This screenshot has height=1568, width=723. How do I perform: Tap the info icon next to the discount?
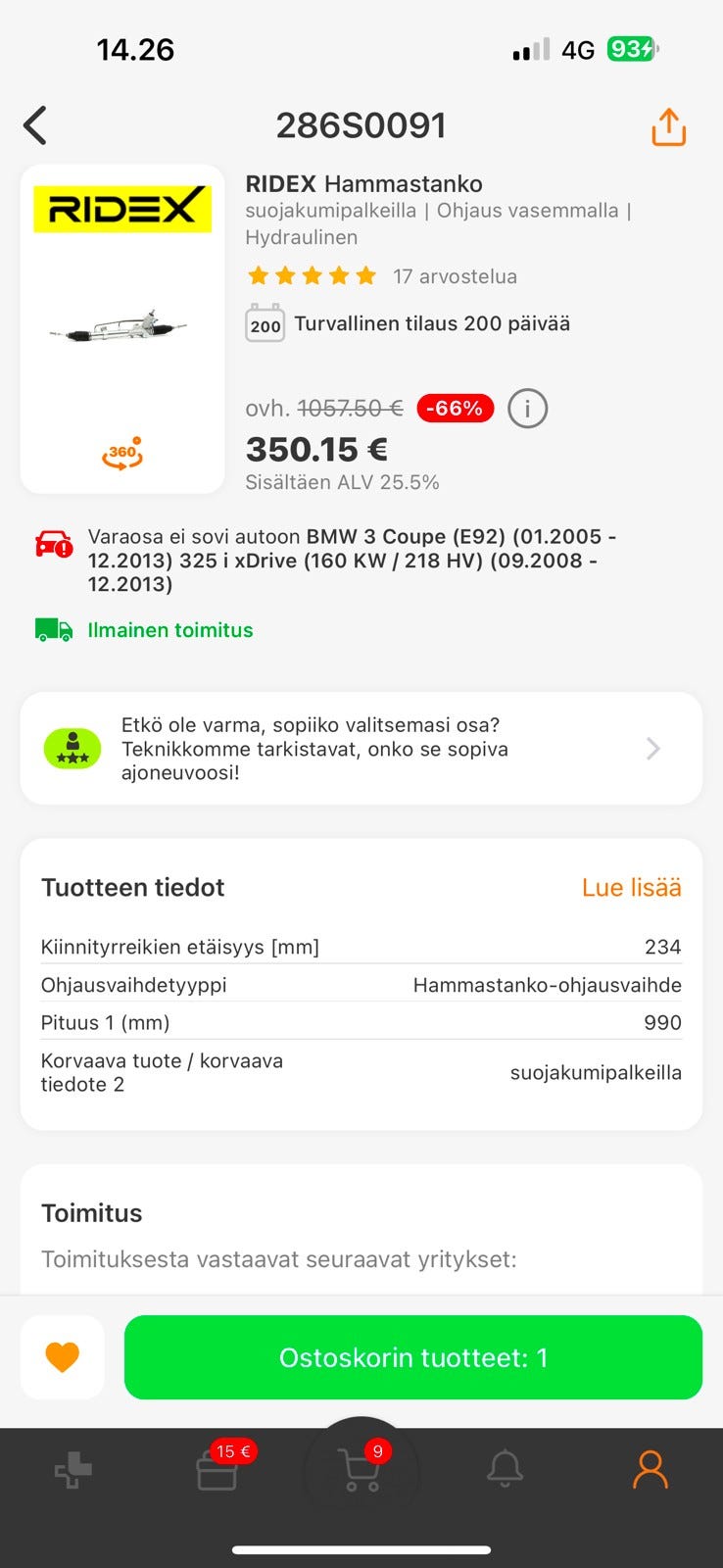(527, 409)
